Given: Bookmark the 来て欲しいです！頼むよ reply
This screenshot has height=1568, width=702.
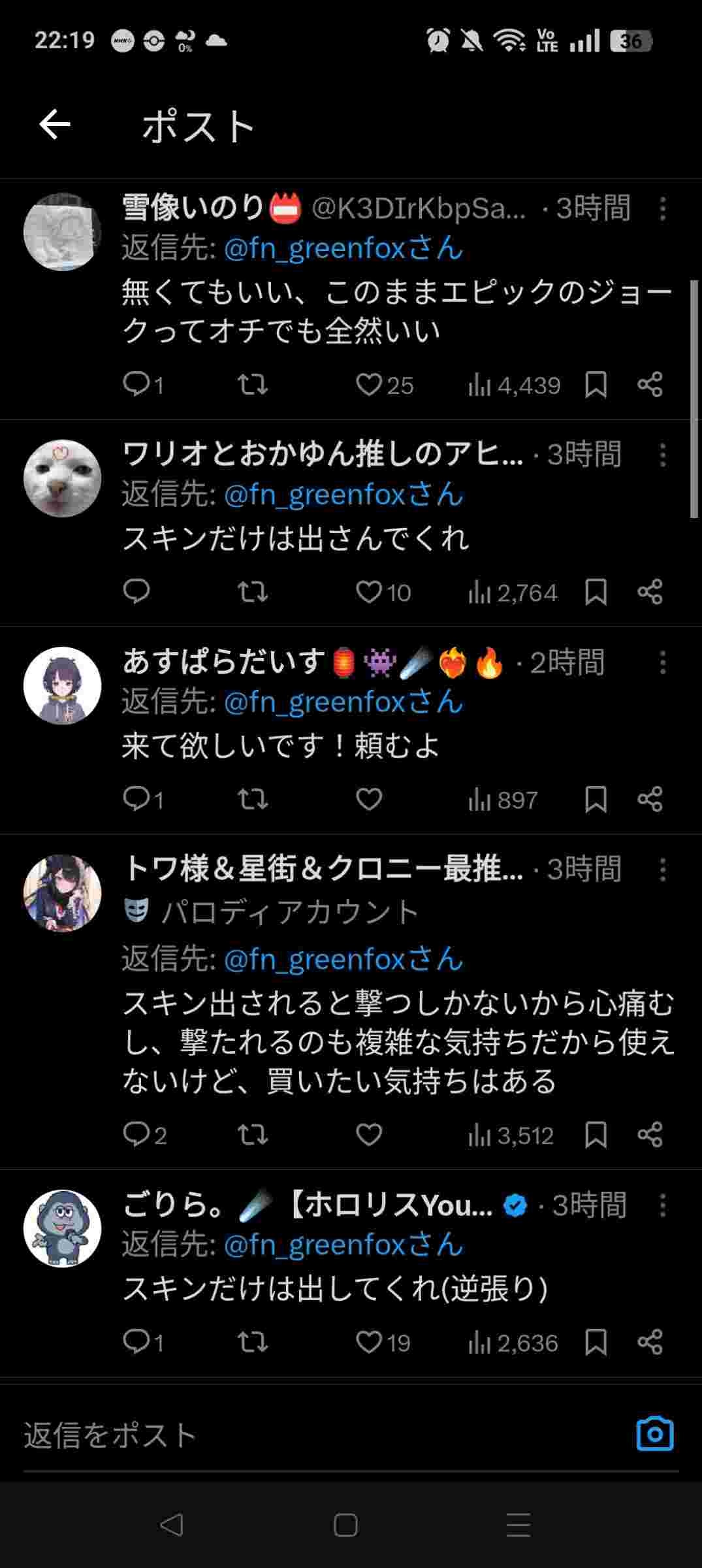Looking at the screenshot, I should [x=596, y=799].
